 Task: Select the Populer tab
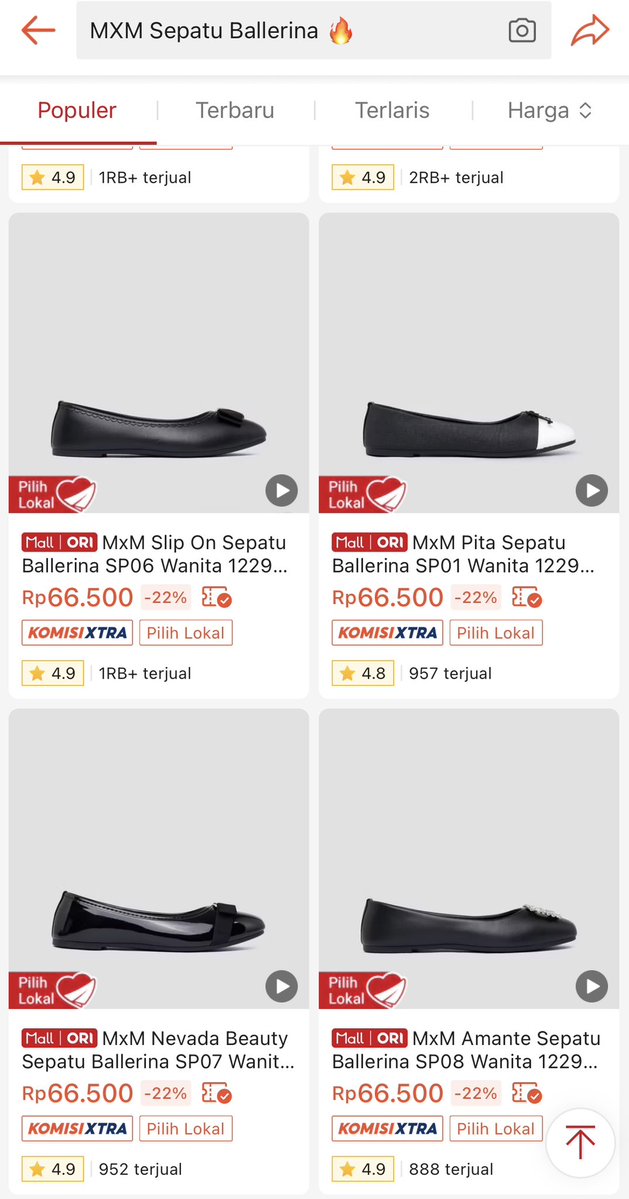point(77,110)
